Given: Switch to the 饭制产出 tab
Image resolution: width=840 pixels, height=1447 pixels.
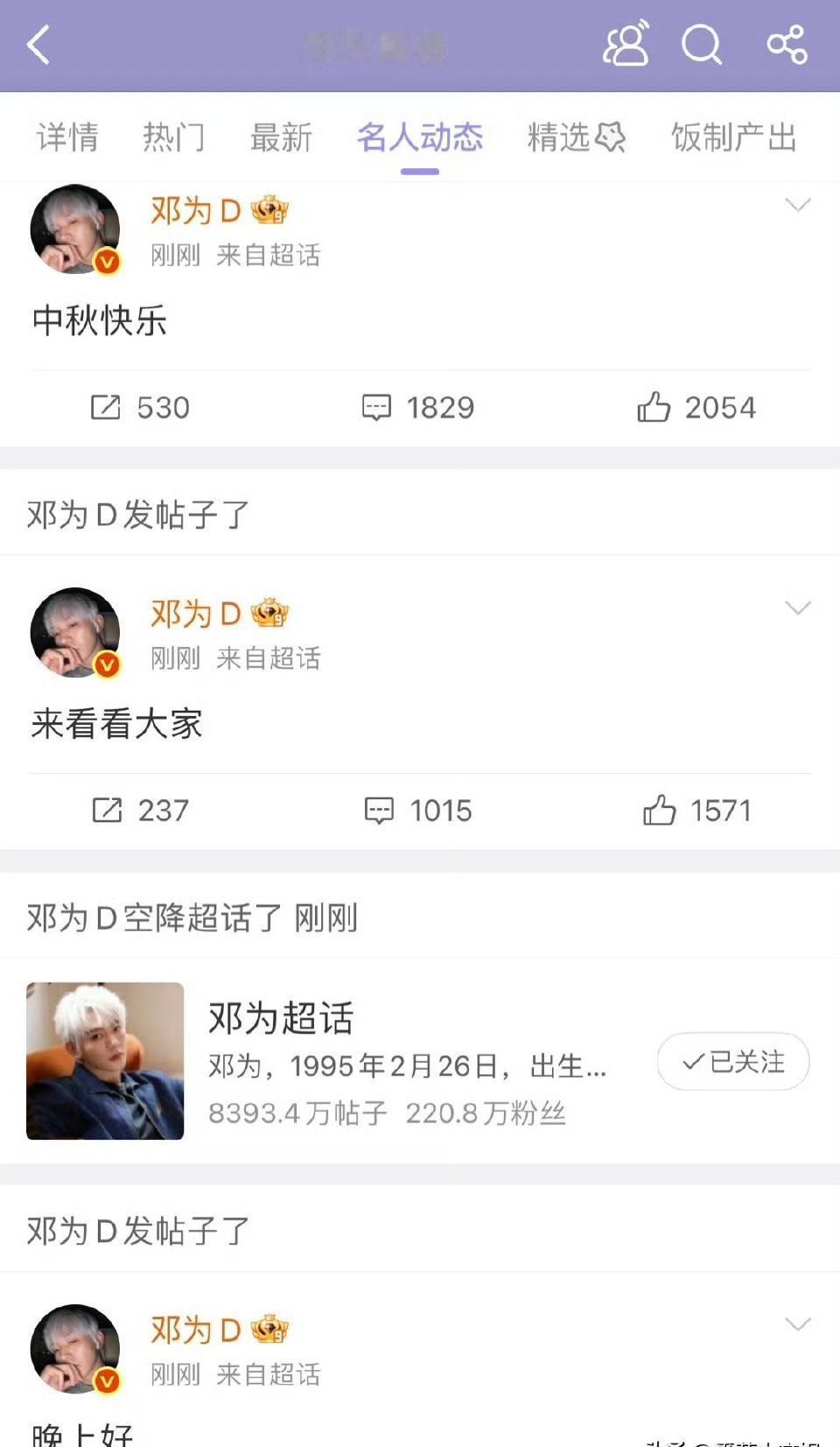Looking at the screenshot, I should coord(733,137).
